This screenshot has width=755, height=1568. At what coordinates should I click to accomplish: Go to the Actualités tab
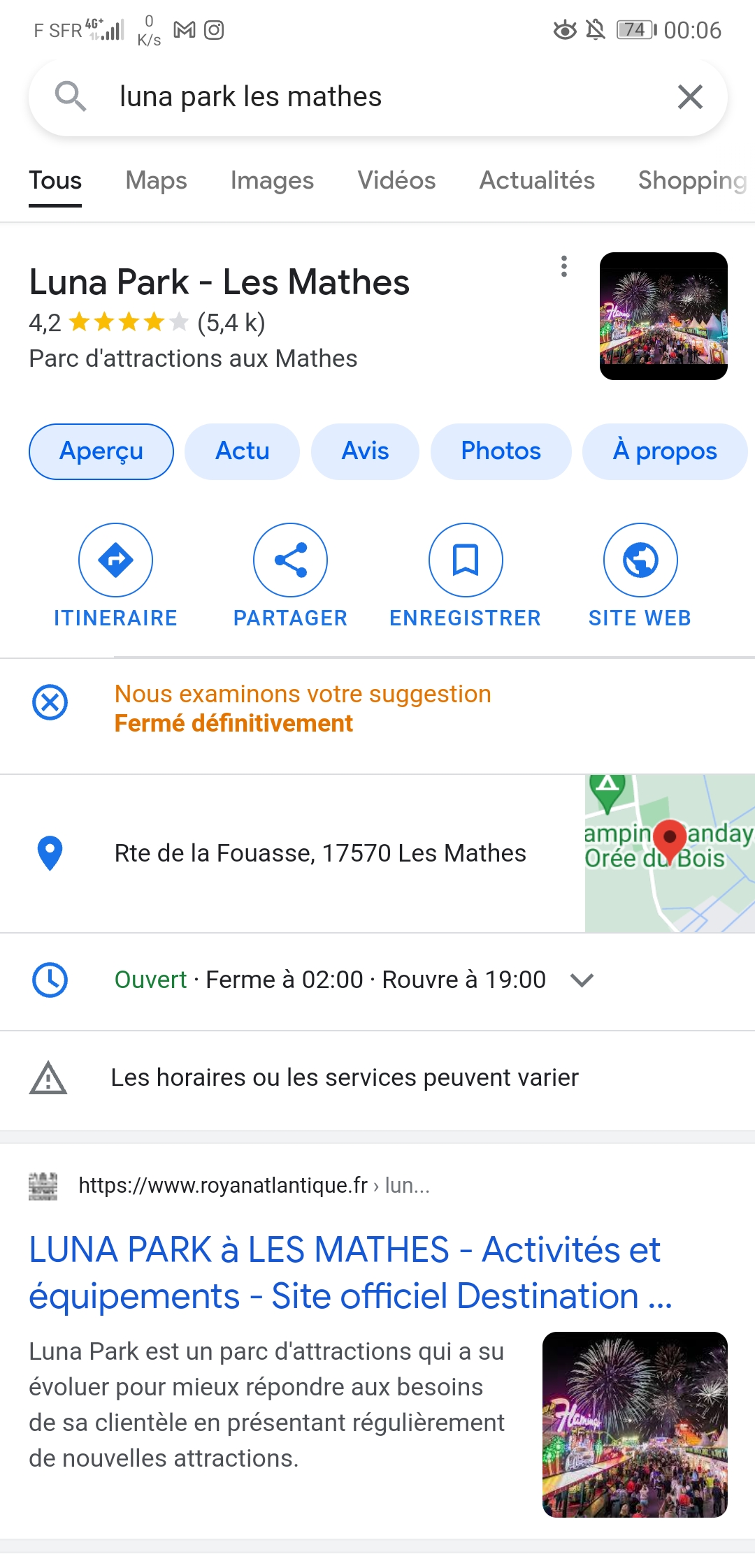tap(537, 180)
